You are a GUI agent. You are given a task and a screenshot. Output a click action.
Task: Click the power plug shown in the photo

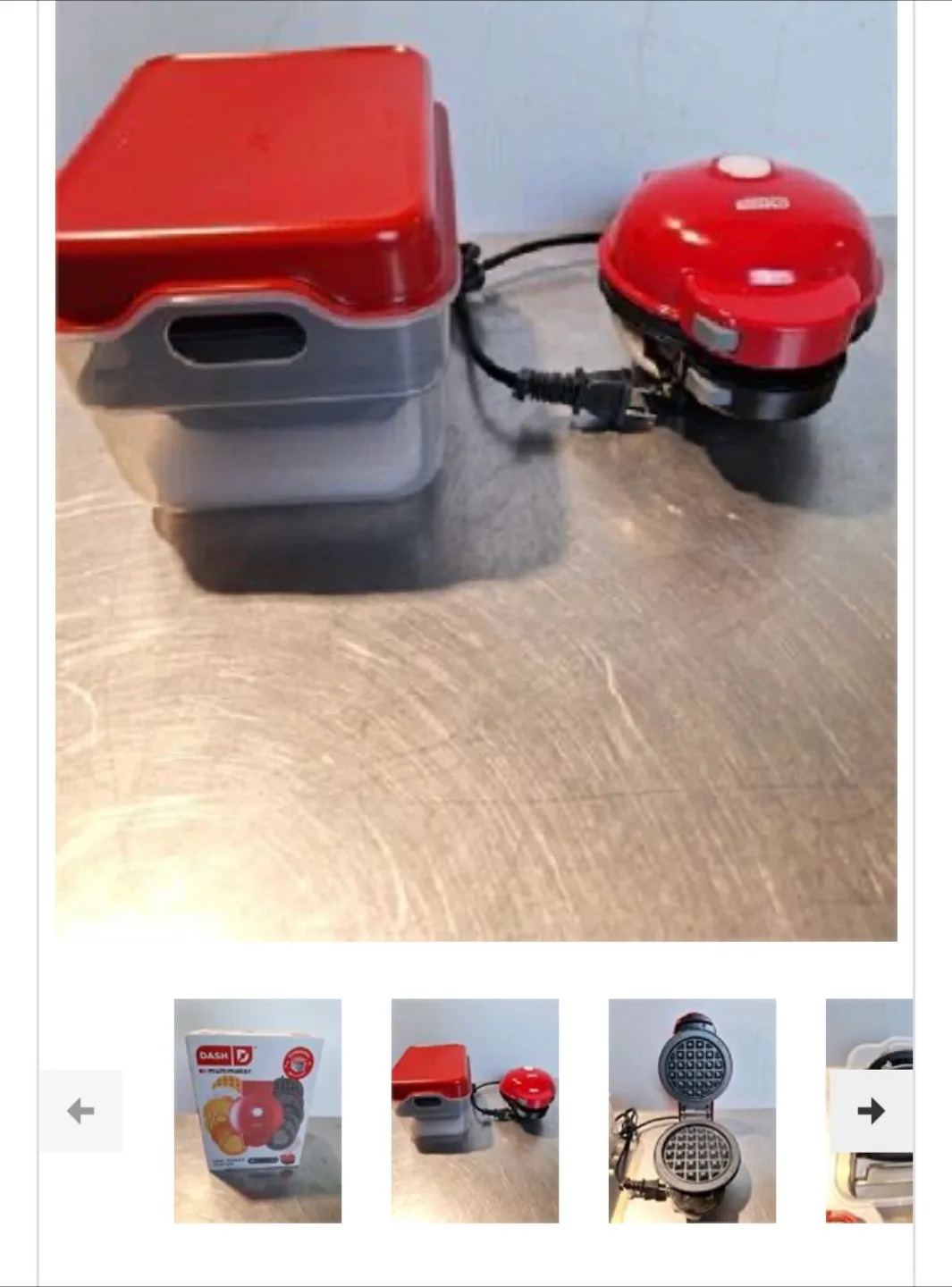coord(608,398)
